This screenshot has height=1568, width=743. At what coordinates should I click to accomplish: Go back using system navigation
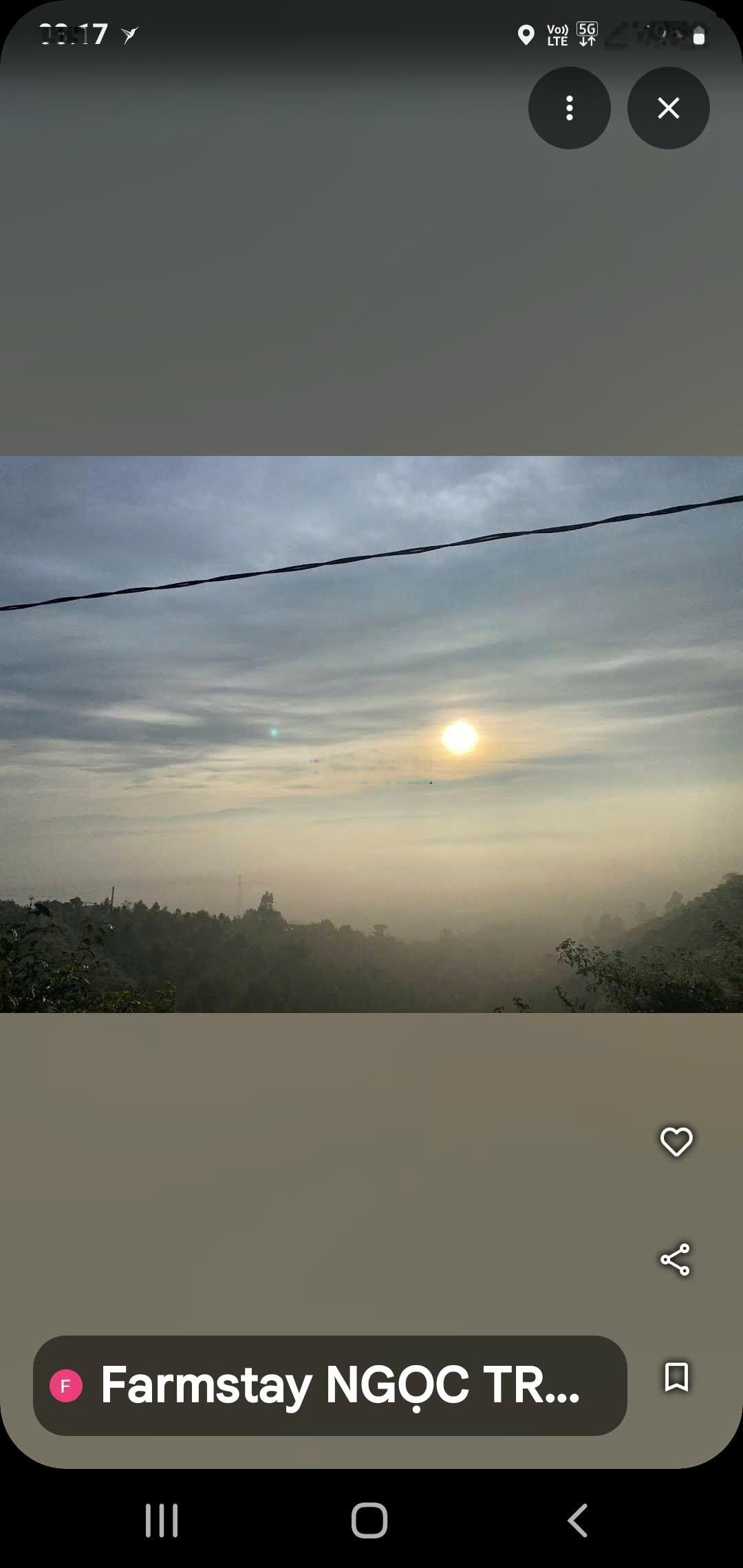[578, 1520]
